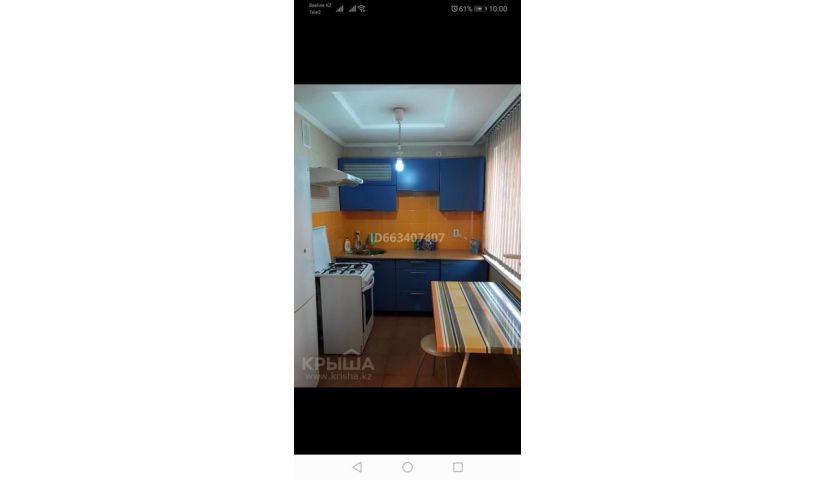Image resolution: width=816 pixels, height=480 pixels.
Task: Go back with the system back button
Action: (357, 467)
